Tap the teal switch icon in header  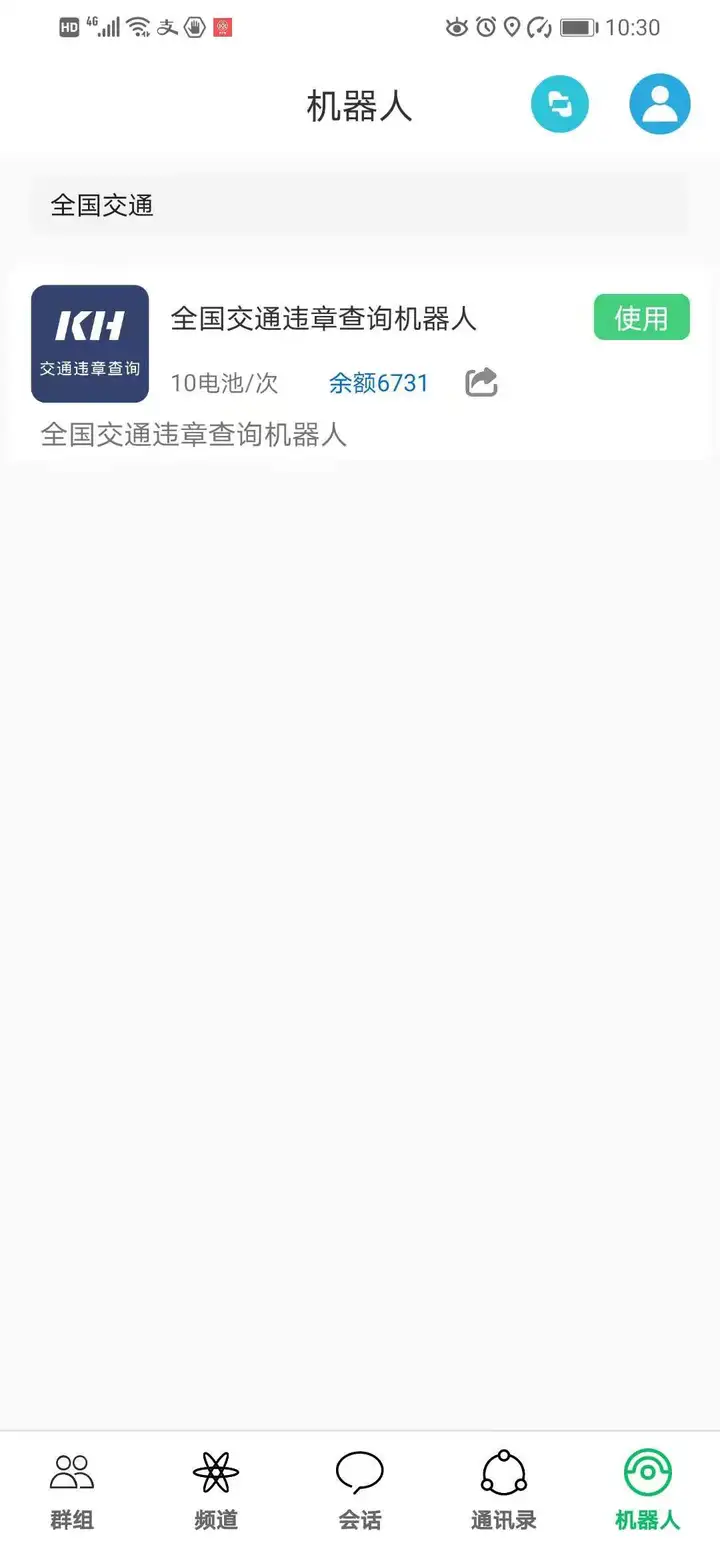tap(560, 104)
